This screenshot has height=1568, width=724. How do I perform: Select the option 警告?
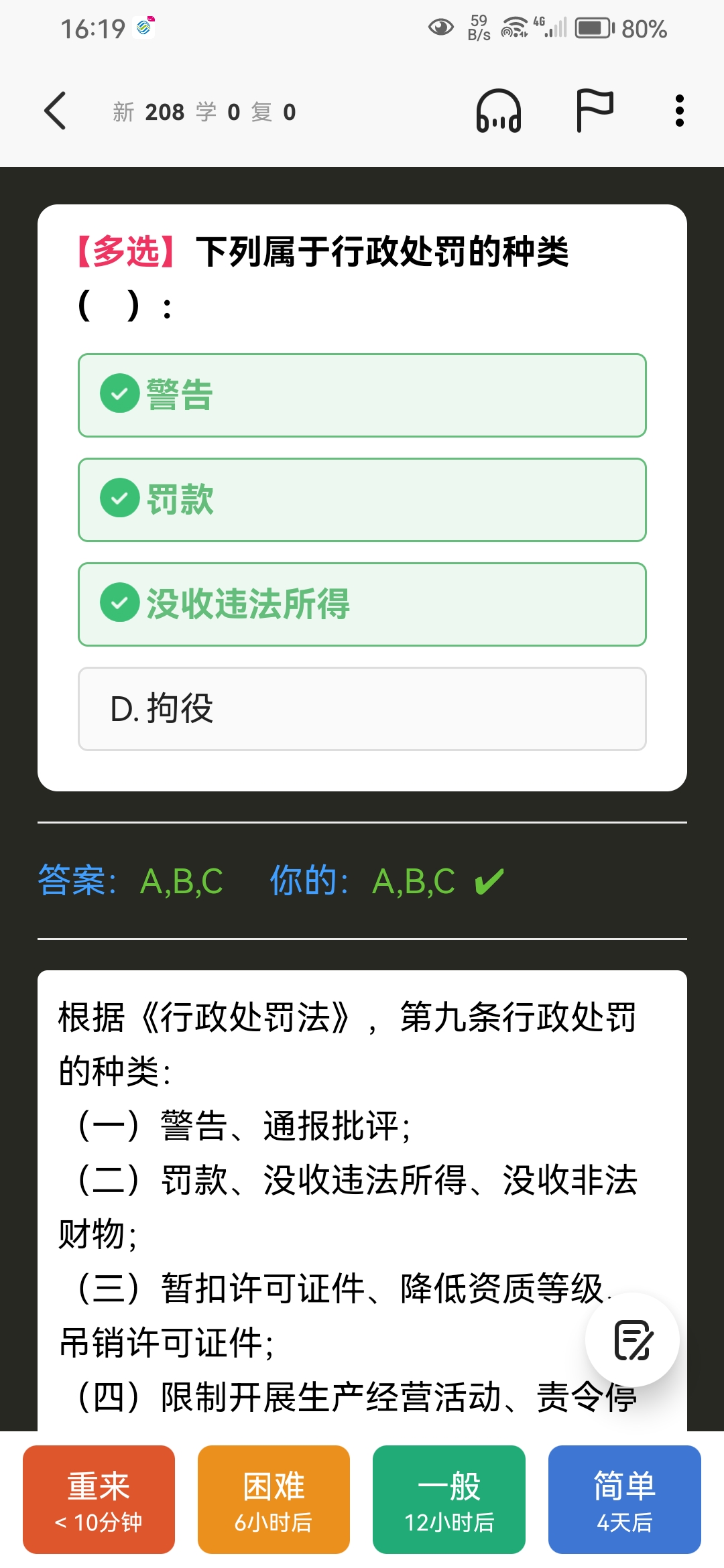point(362,395)
